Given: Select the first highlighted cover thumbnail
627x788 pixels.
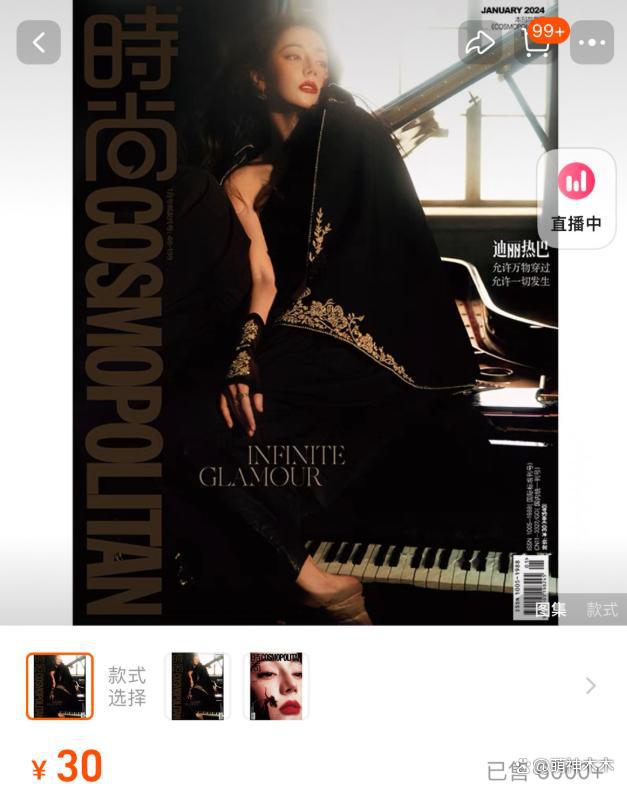Looking at the screenshot, I should coord(60,686).
